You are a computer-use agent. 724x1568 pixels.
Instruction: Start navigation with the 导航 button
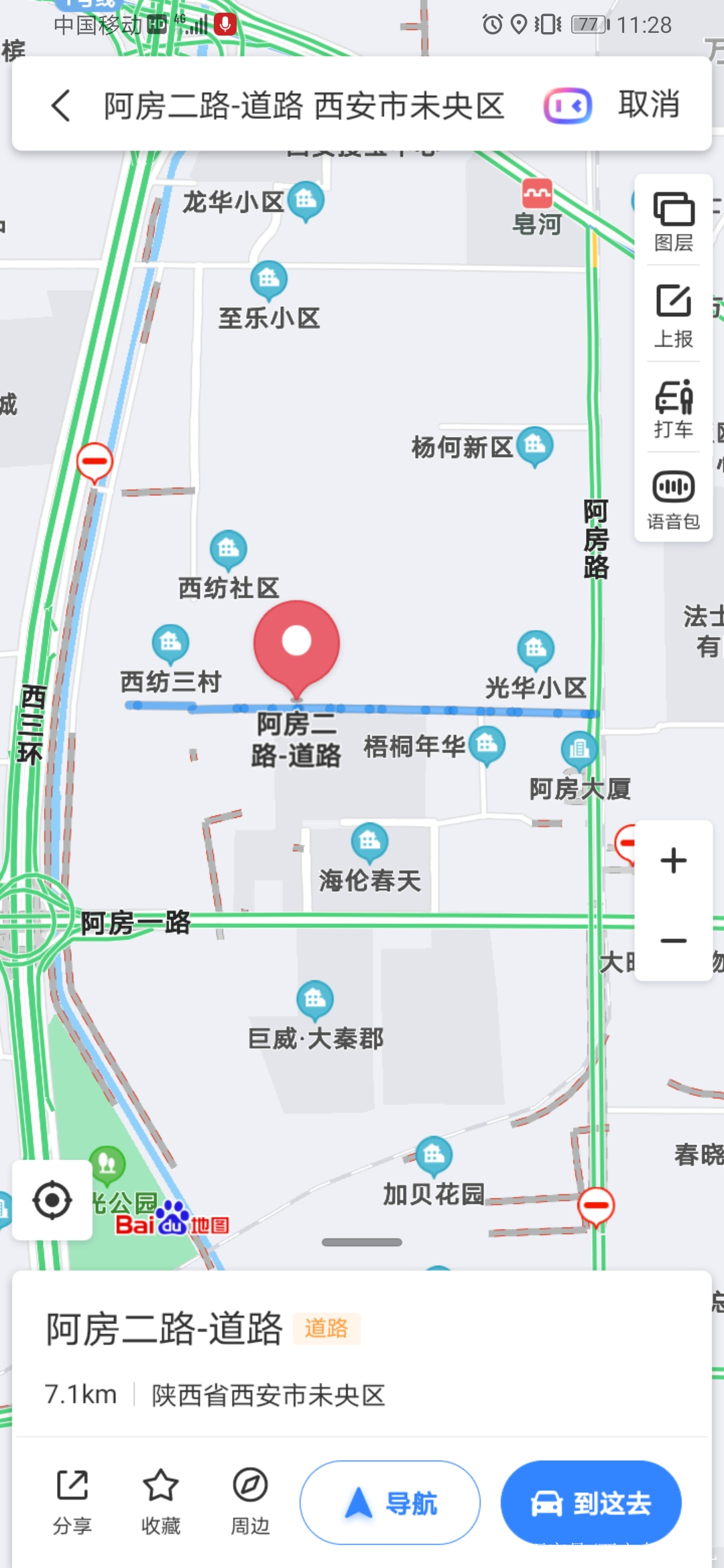tap(390, 1503)
